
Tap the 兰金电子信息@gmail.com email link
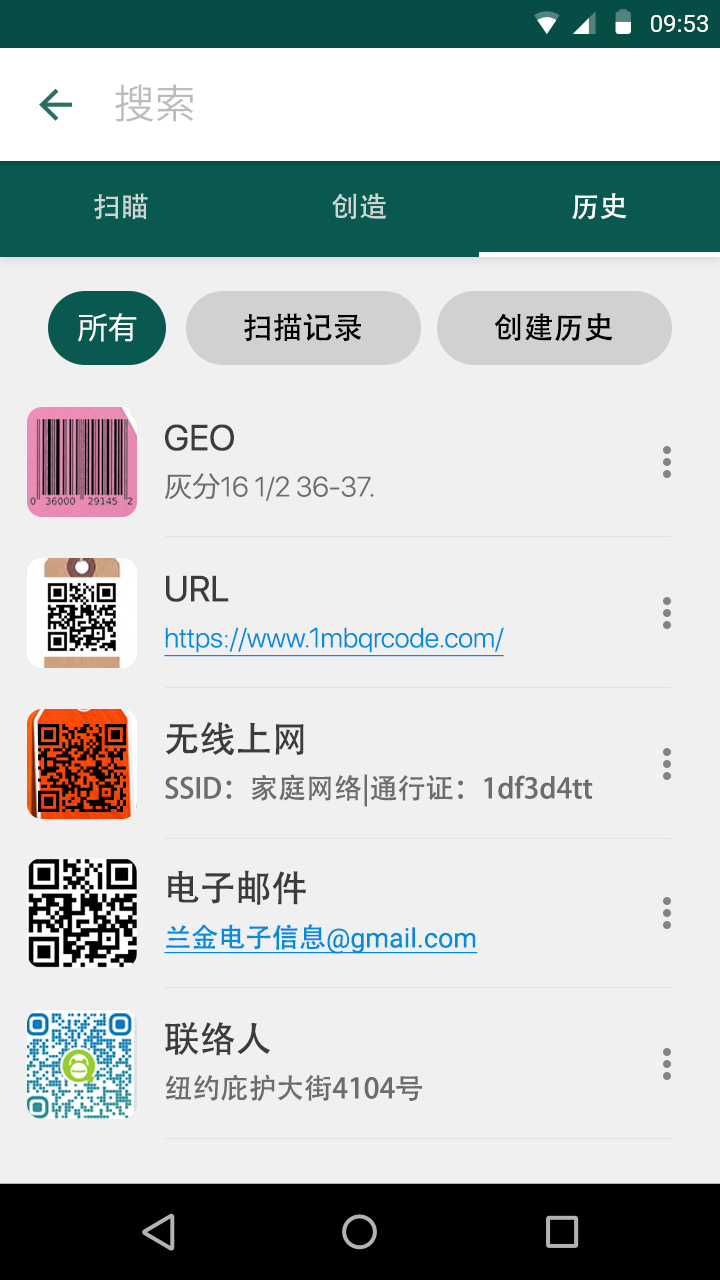point(321,939)
